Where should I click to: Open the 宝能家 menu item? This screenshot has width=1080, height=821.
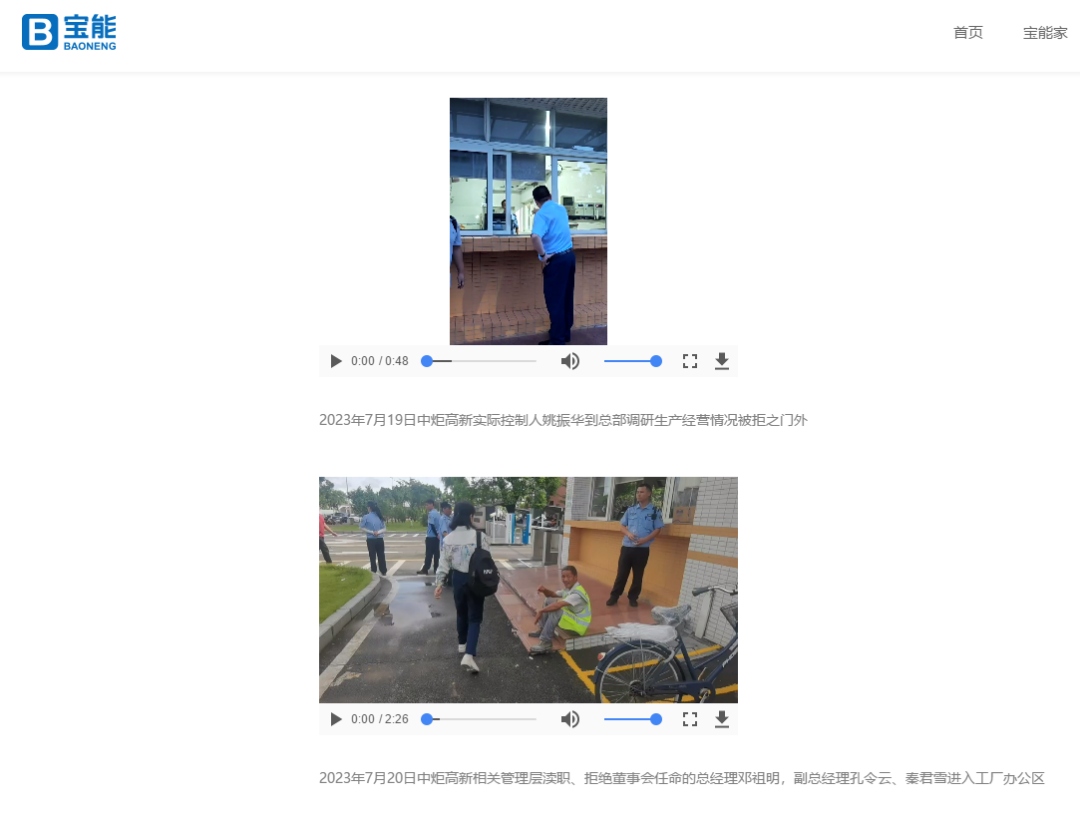point(1045,33)
